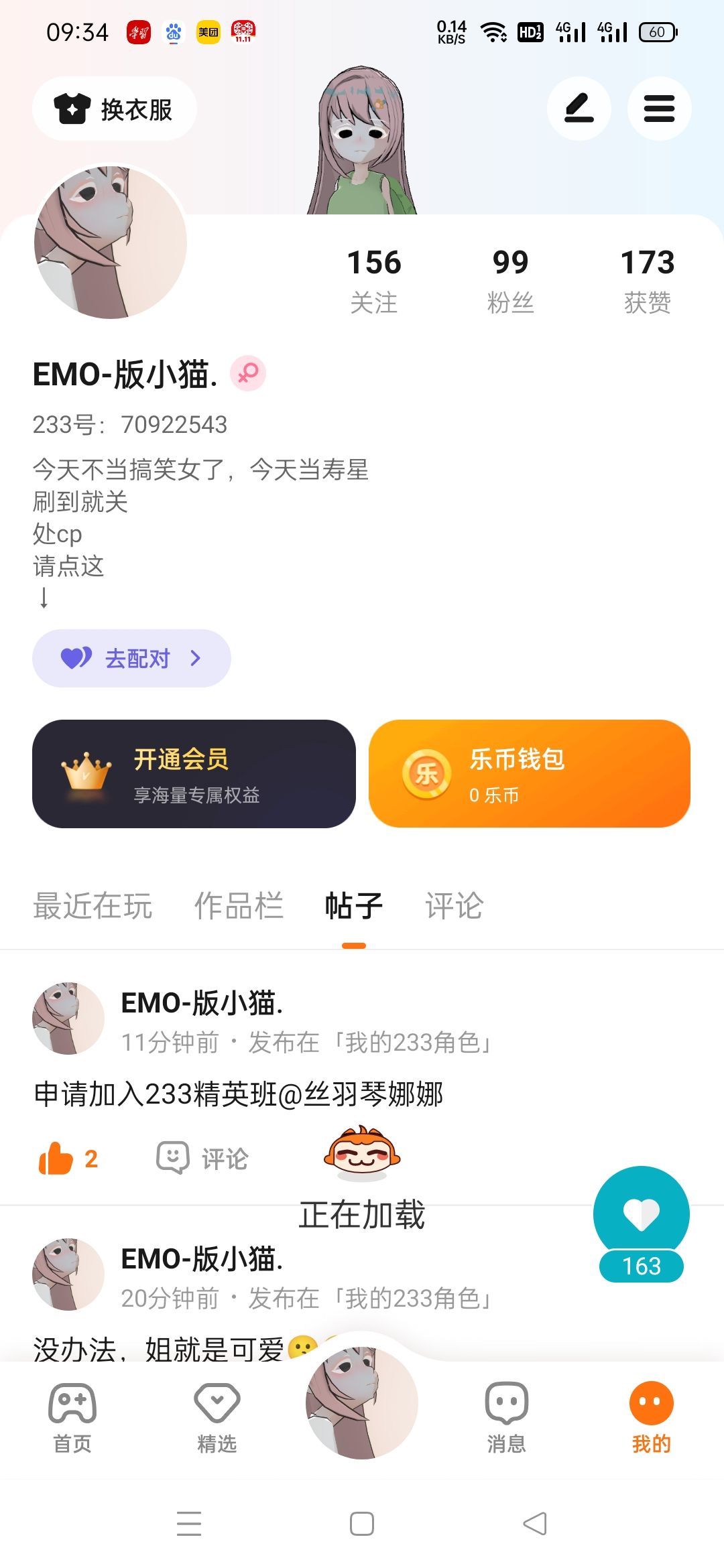Viewport: 724px width, 1568px height.
Task: Tap the 换衣服 change outfit button
Action: [115, 109]
